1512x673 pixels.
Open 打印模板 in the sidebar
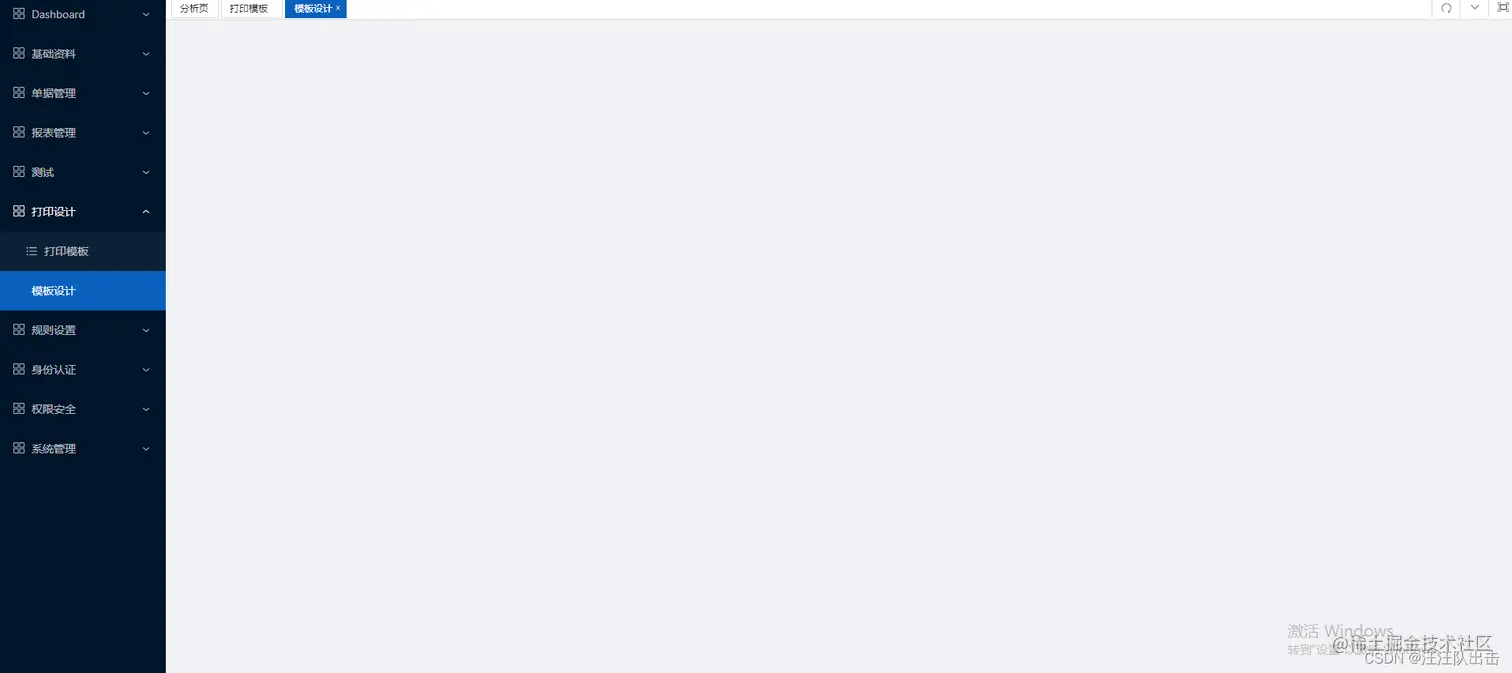tap(66, 251)
